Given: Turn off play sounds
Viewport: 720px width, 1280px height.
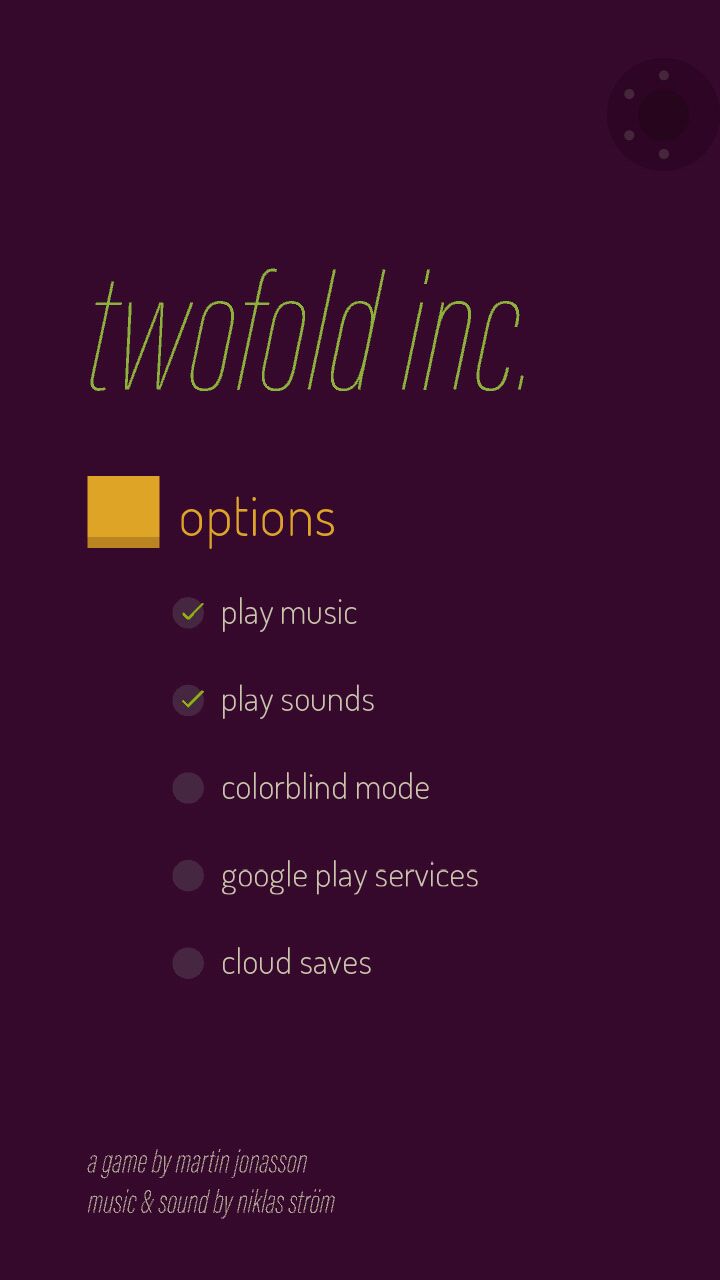Looking at the screenshot, I should tap(188, 700).
